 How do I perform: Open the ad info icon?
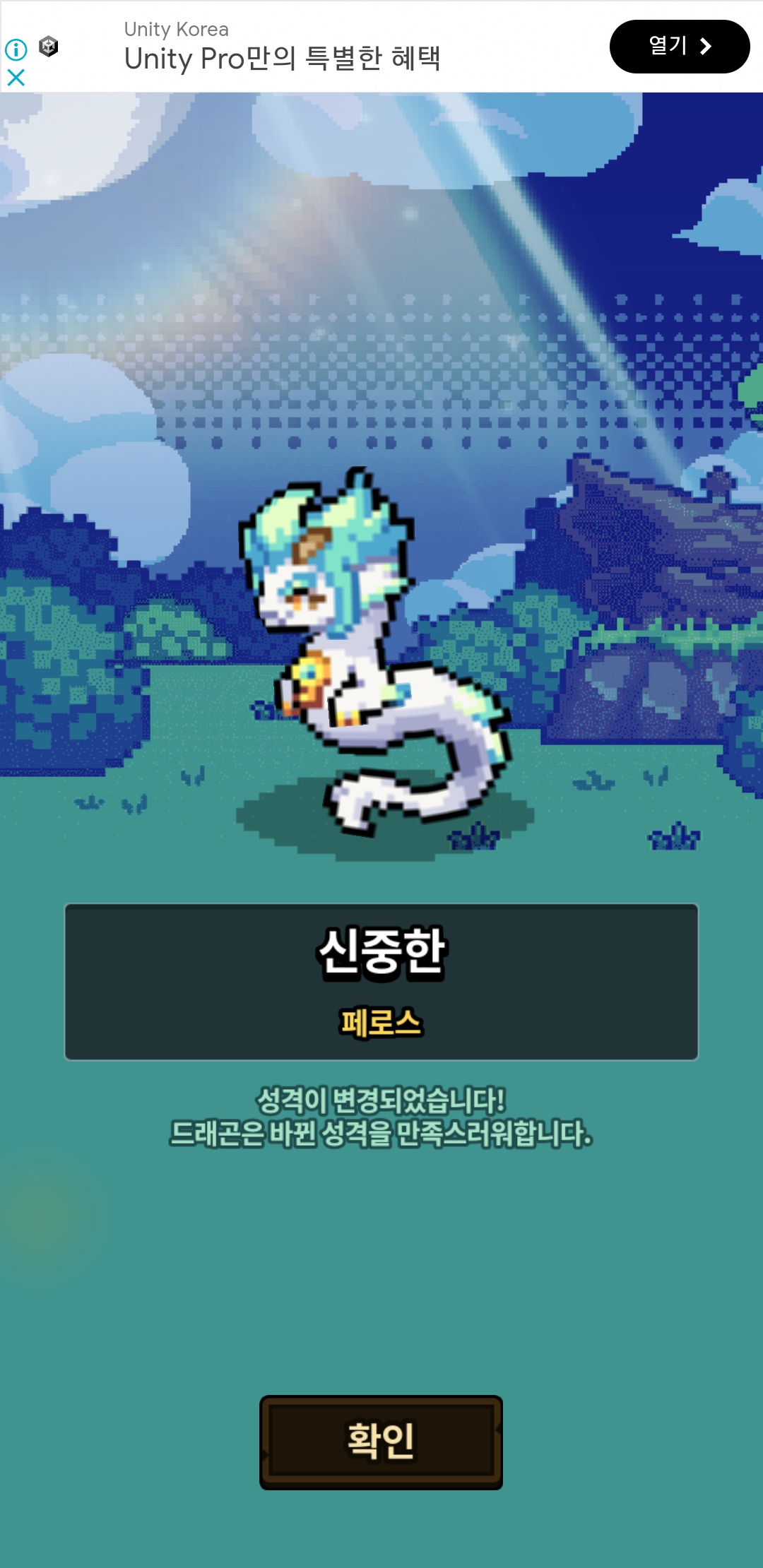(16, 49)
